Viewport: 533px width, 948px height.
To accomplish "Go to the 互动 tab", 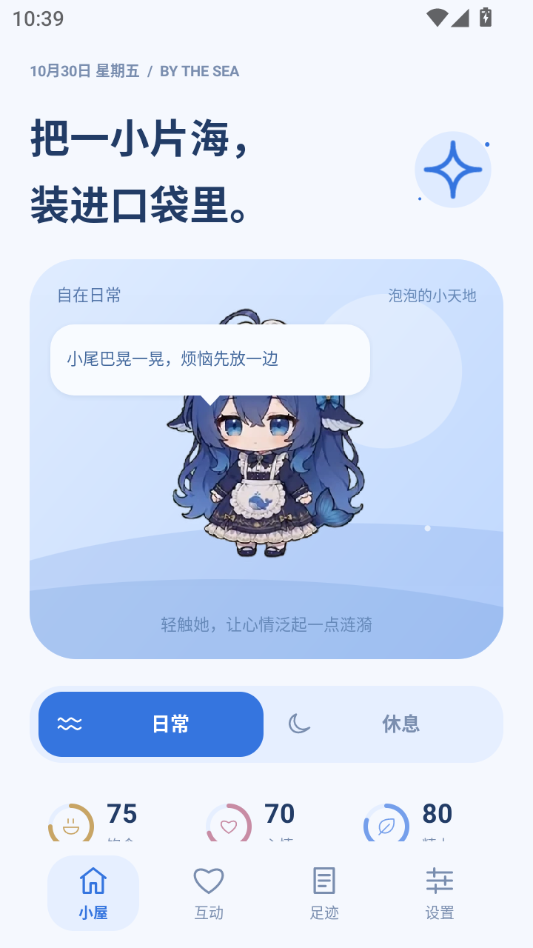I will [x=208, y=893].
